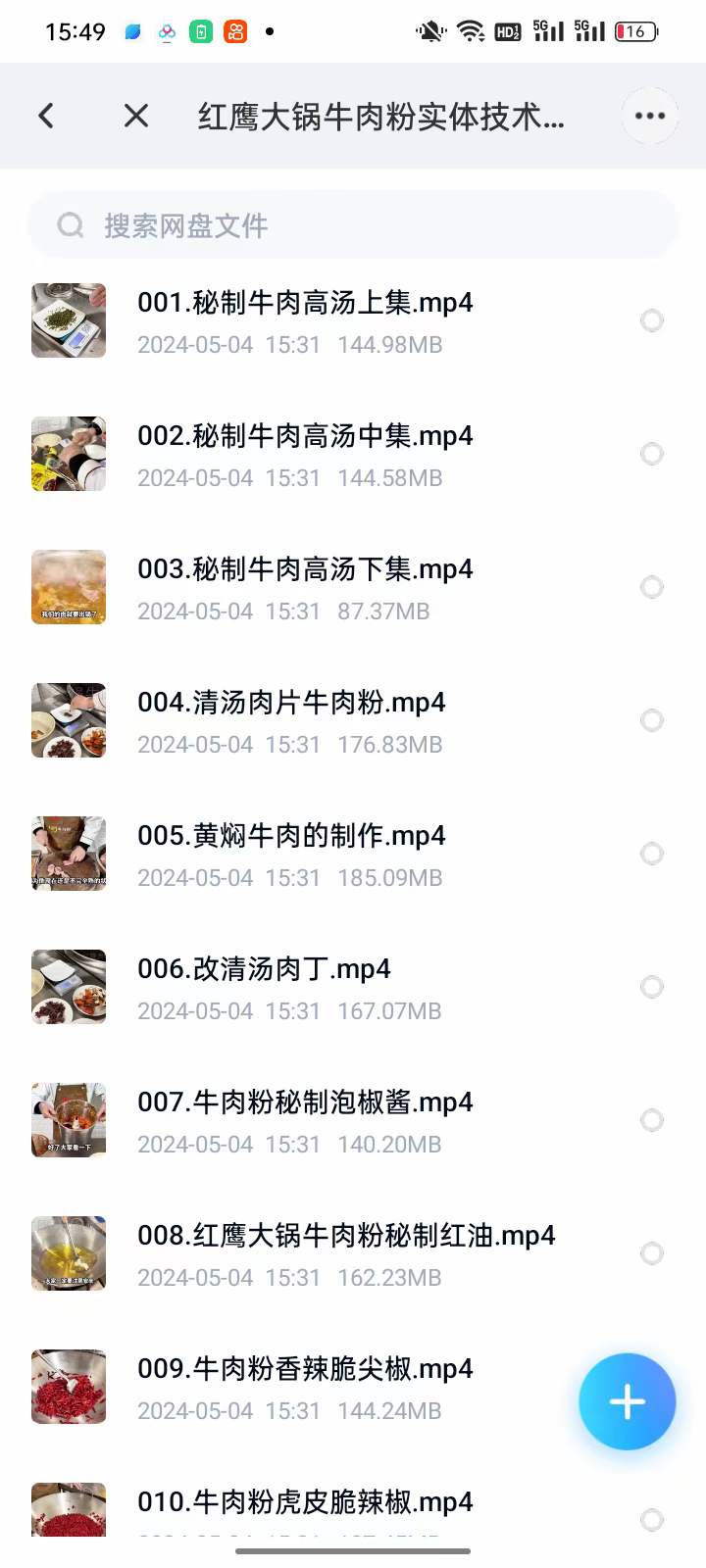This screenshot has height=1568, width=706.
Task: Open the thumbnail of 008.红鹰大锅牛肉粉秘制红油.mp4
Action: pyautogui.click(x=69, y=1253)
